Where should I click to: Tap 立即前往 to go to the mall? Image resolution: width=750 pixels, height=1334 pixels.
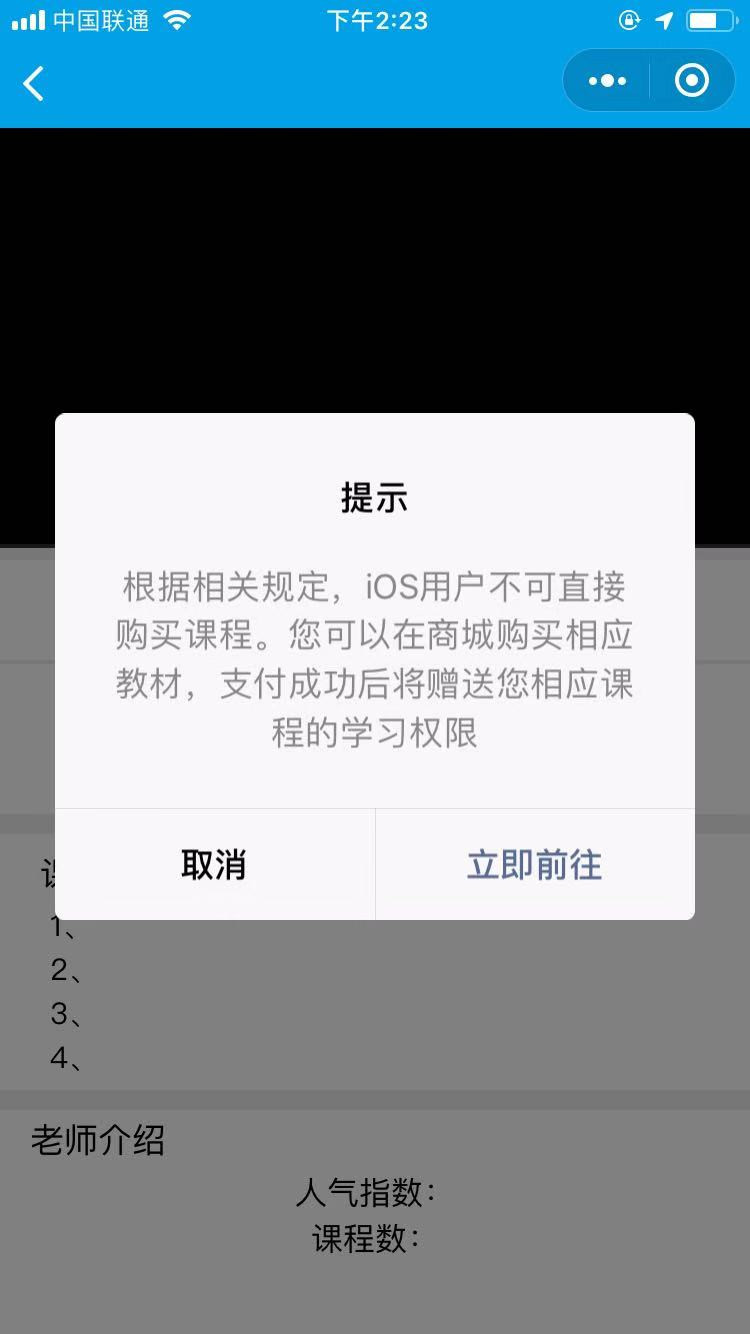coord(534,865)
